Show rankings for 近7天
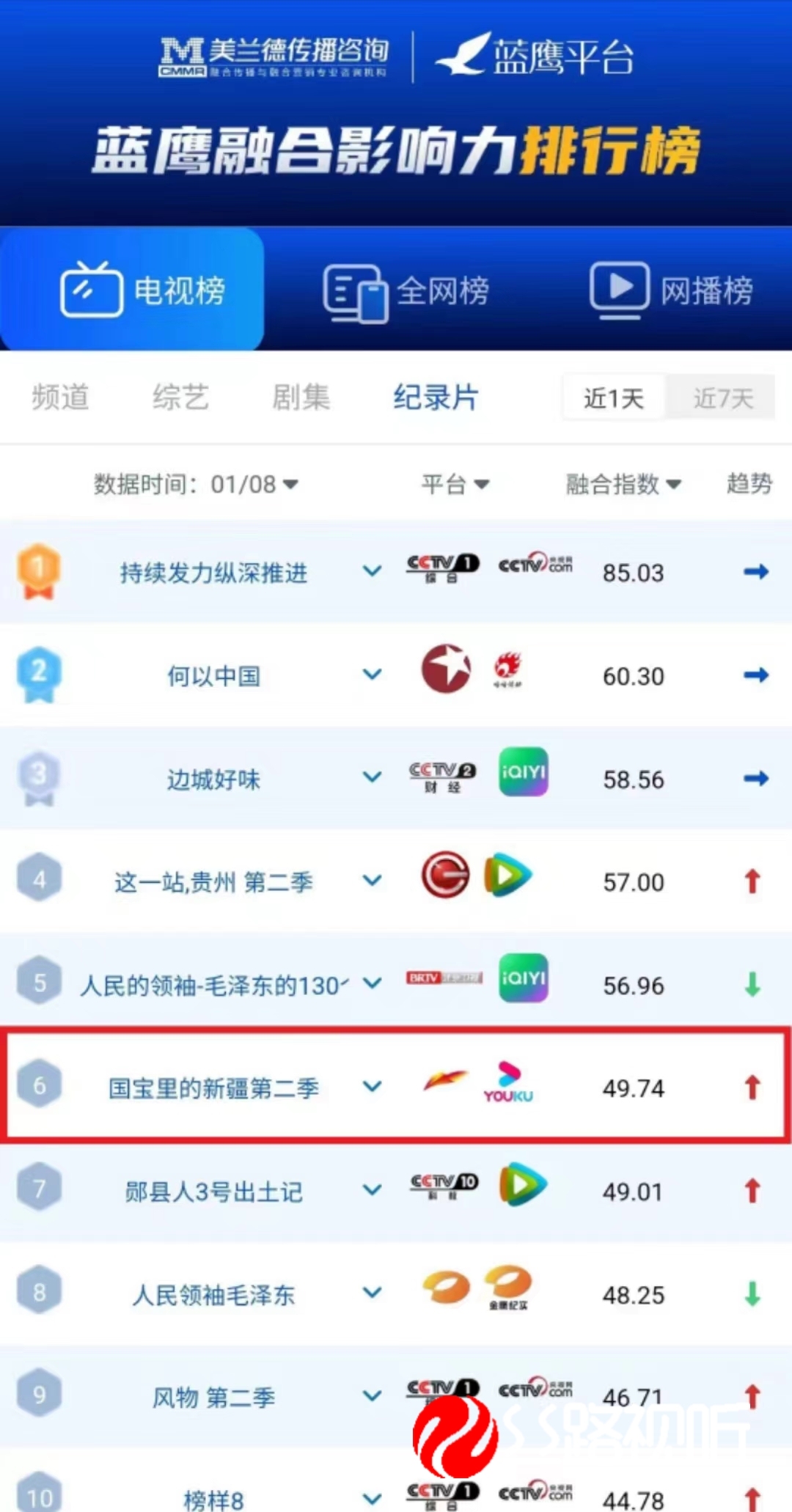 point(722,398)
